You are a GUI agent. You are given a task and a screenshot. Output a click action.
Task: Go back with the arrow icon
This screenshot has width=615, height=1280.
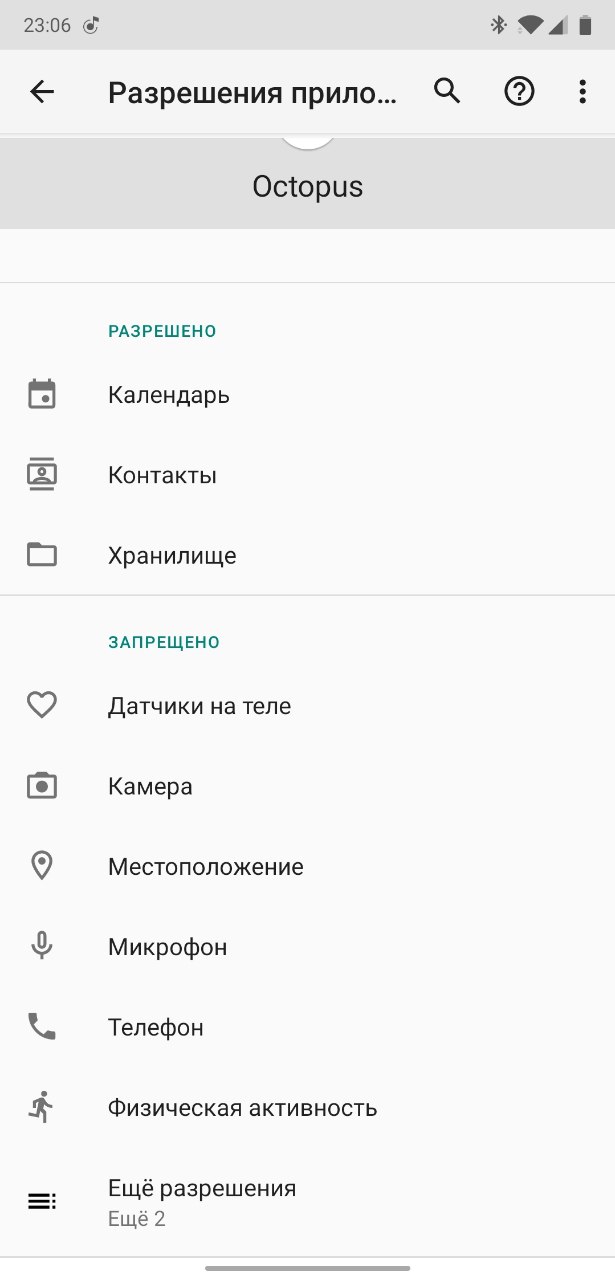(42, 92)
